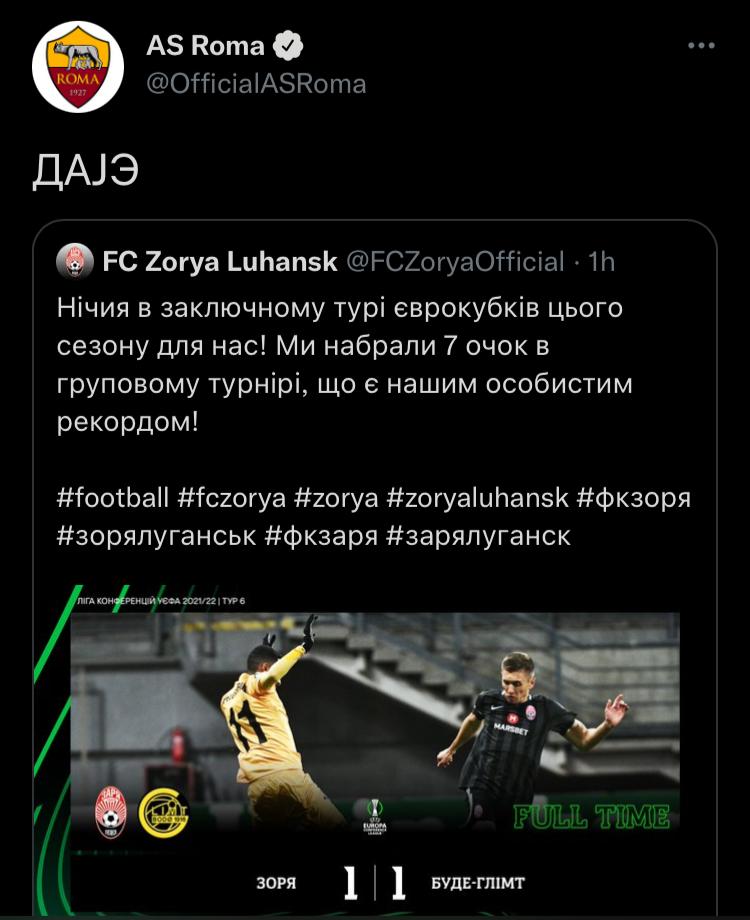Open the @OfficialASRoma profile handle
Screen dimensions: 750x920
click(256, 82)
